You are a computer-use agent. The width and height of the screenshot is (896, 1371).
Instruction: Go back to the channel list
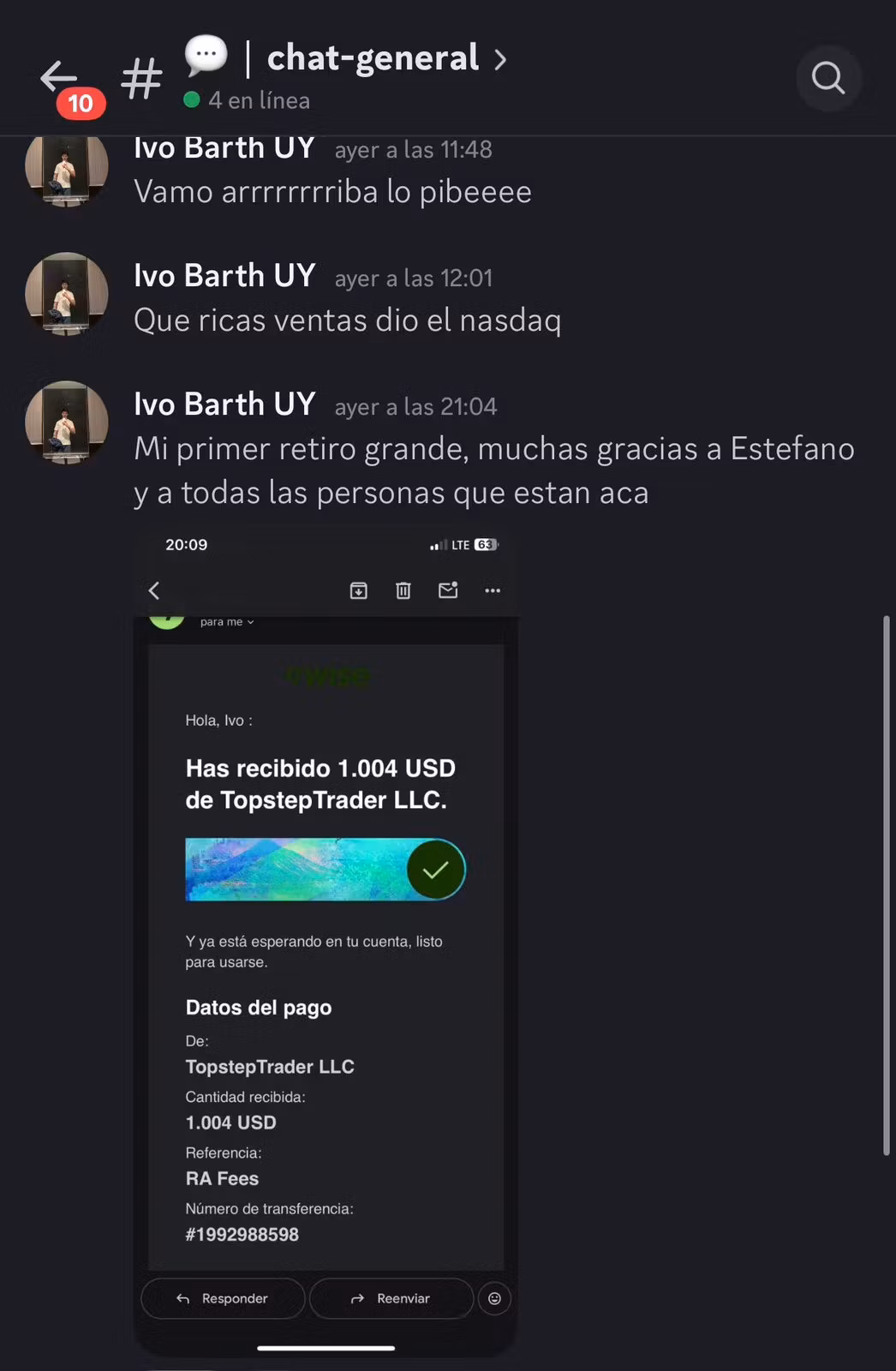point(58,78)
